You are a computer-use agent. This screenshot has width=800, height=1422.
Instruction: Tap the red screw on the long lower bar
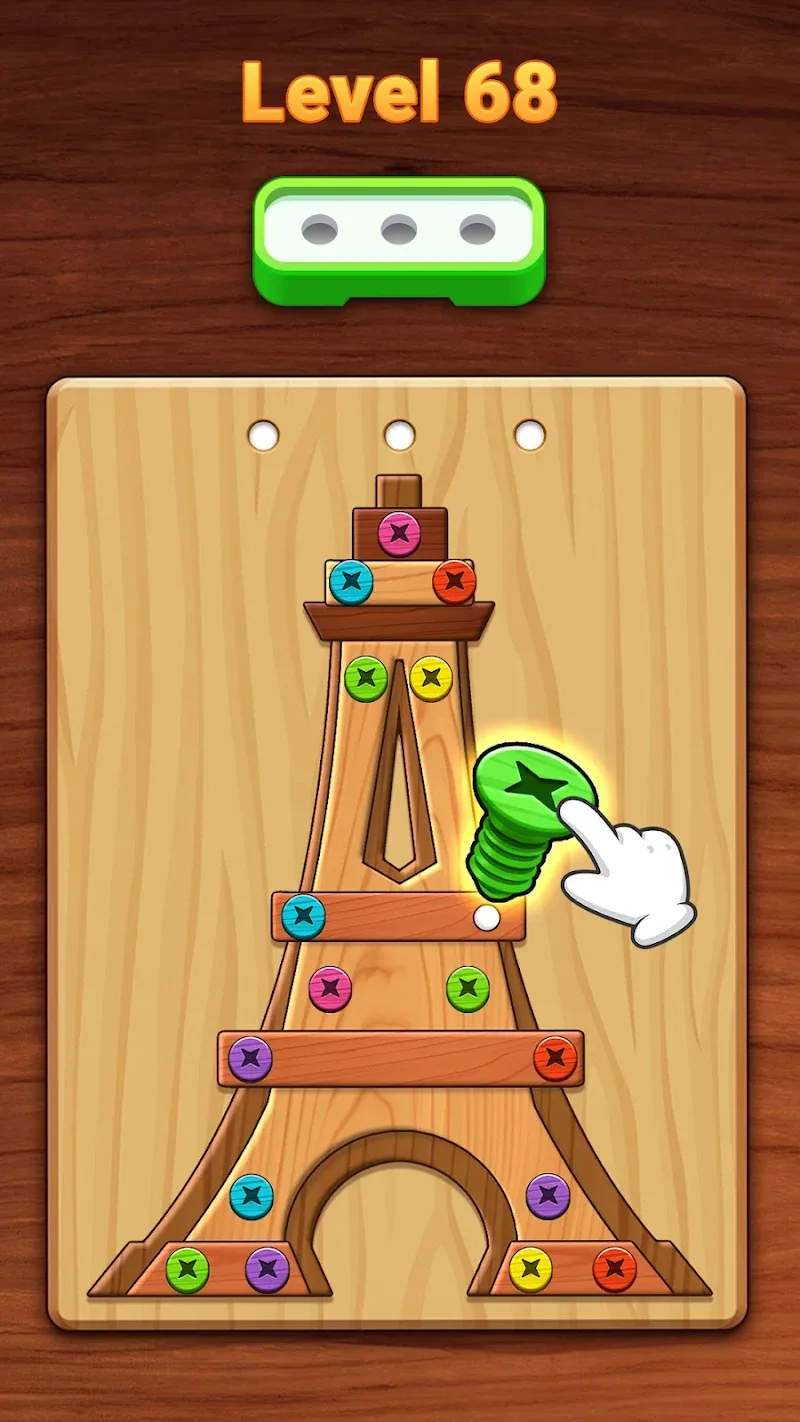(x=555, y=1058)
